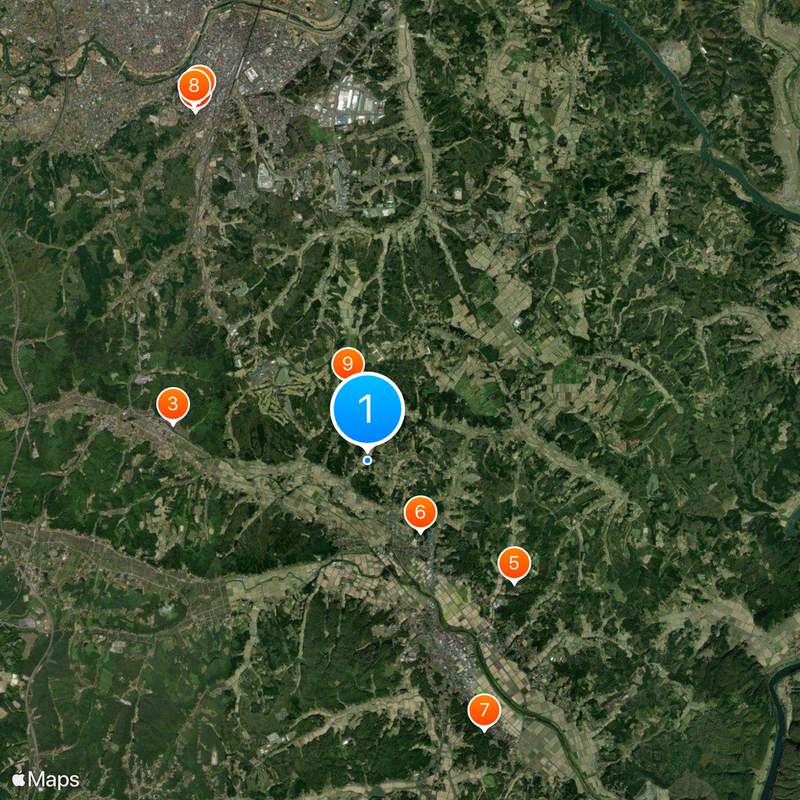
Task: Select the orange pin numbered 6
Action: [x=420, y=513]
